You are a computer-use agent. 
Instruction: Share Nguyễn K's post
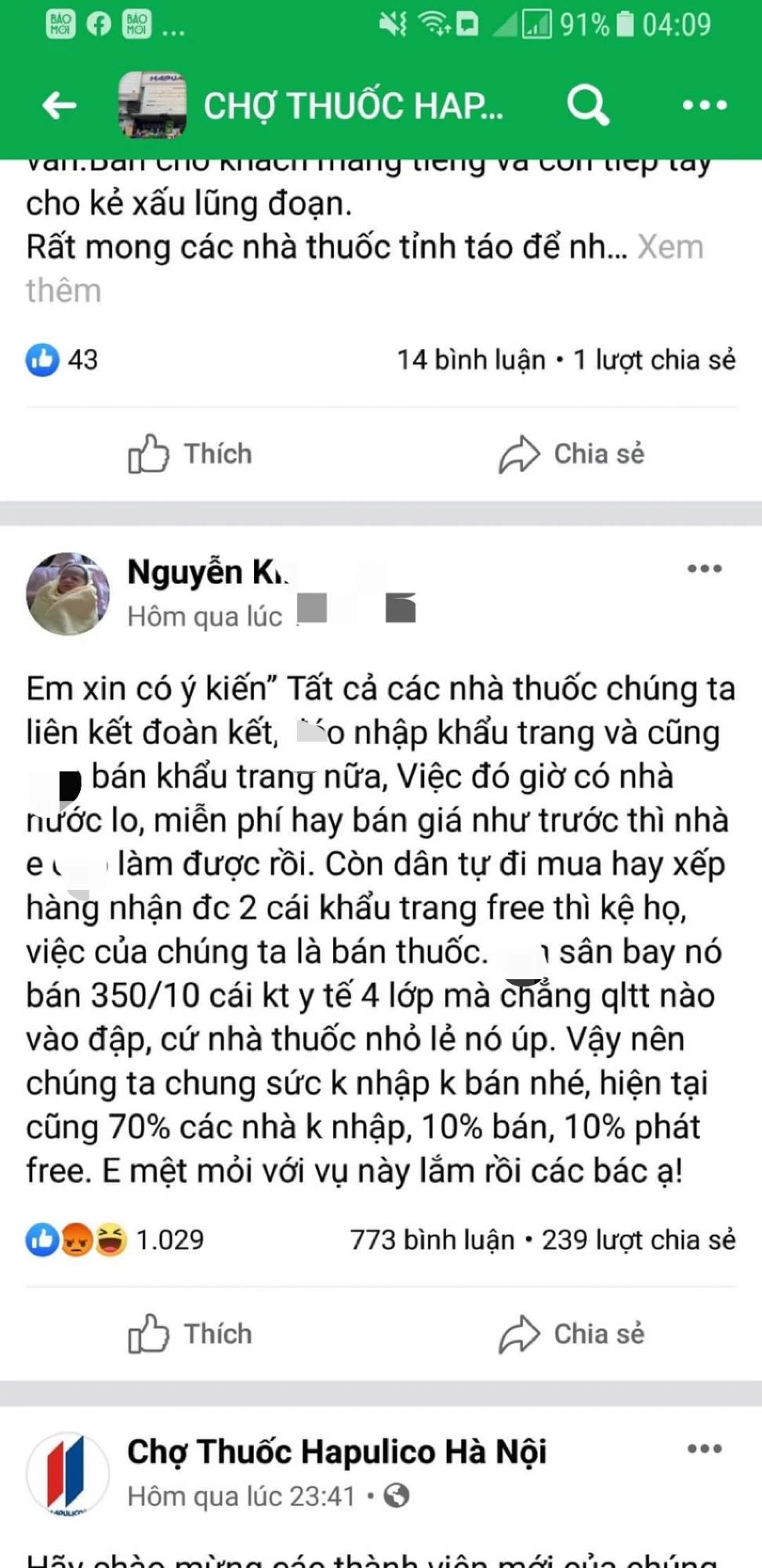click(x=571, y=1334)
